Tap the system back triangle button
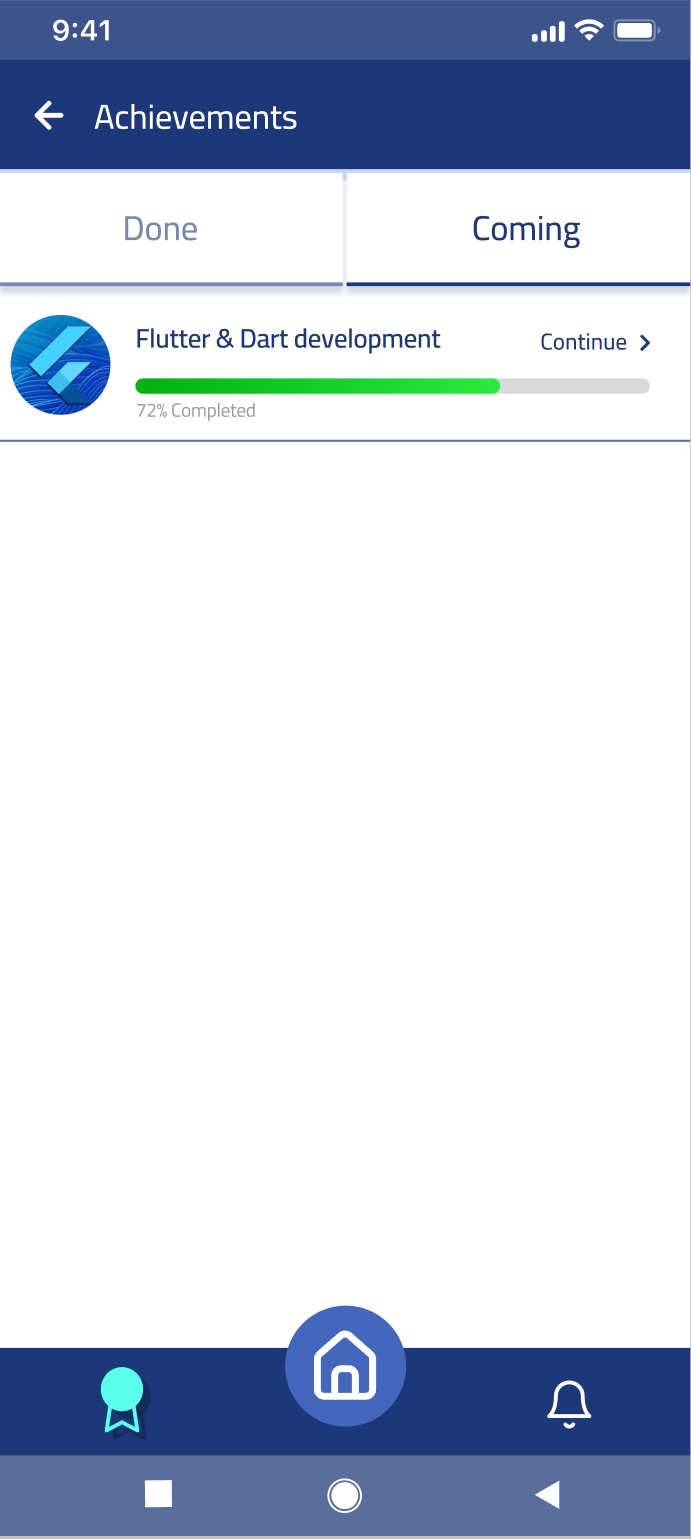Image resolution: width=691 pixels, height=1539 pixels. coord(546,1495)
